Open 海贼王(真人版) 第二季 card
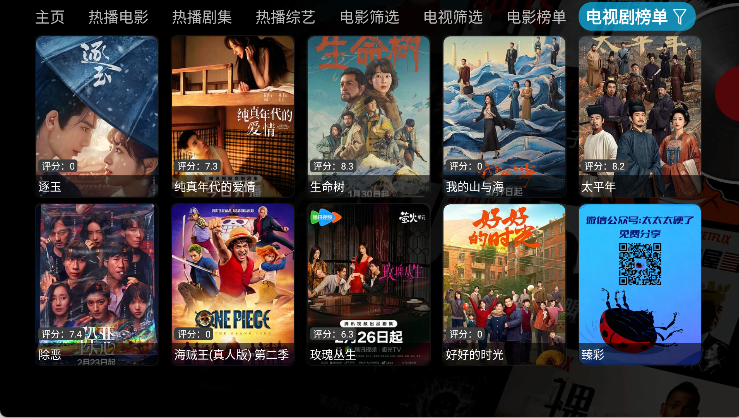Viewport: 739px width, 418px height. [x=233, y=283]
